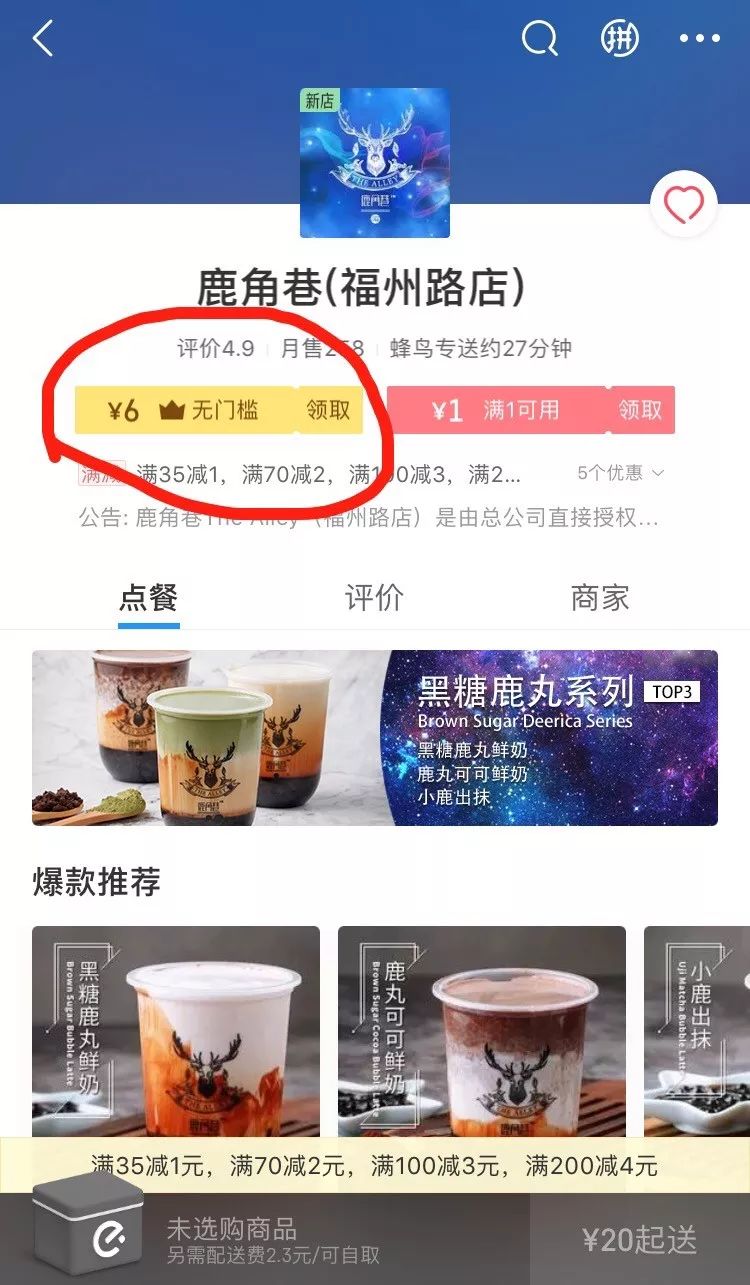Expand the 5个优惠 promotions list
The width and height of the screenshot is (750, 1285).
coord(620,472)
